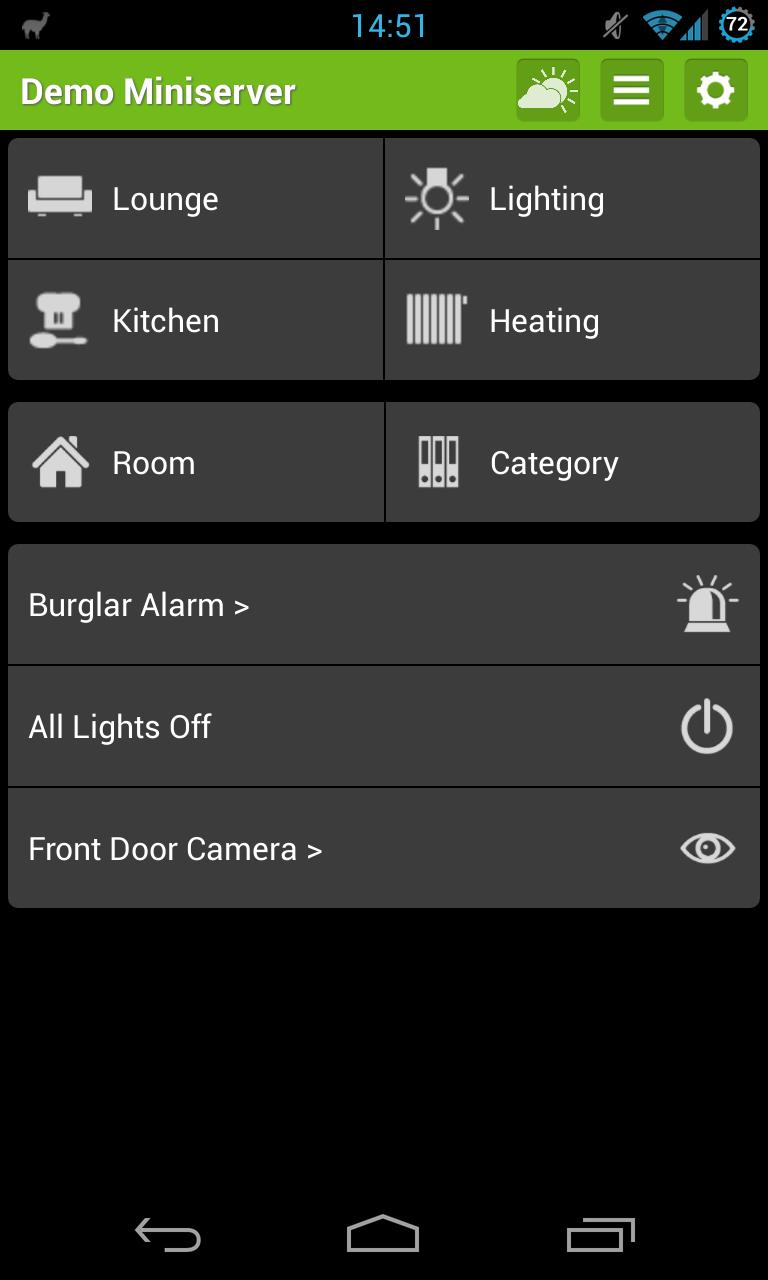Open the weather icon in the app bar

pyautogui.click(x=548, y=91)
